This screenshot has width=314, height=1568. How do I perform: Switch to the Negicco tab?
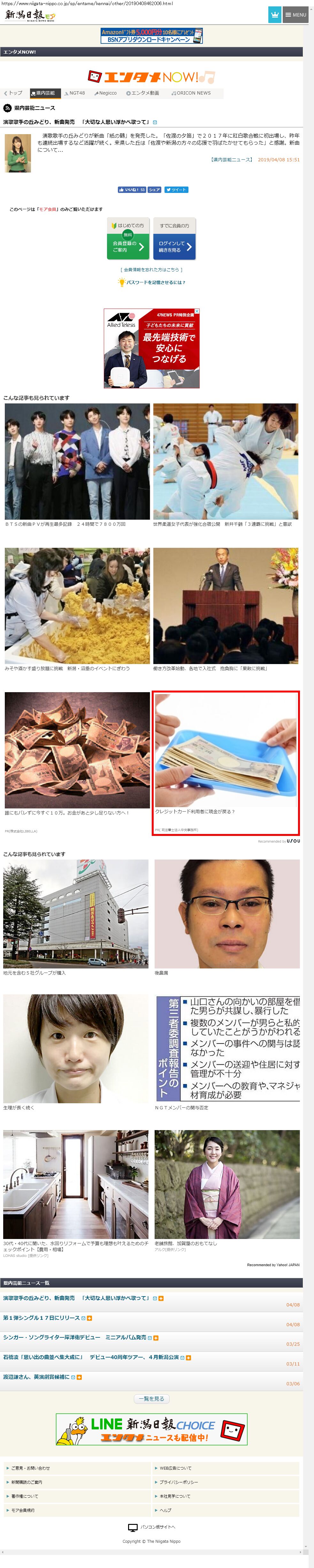coord(105,93)
